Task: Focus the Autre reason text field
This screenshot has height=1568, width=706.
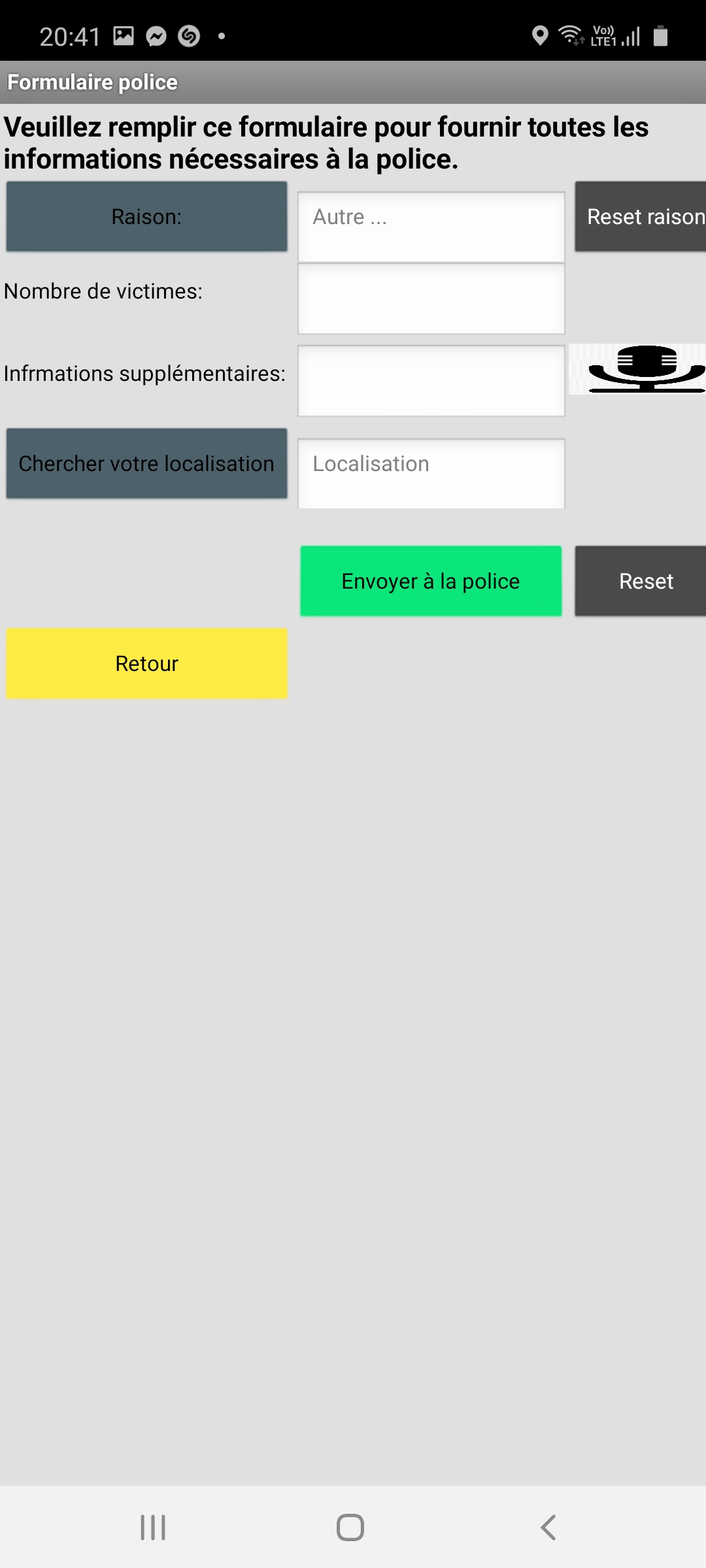Action: pos(431,227)
